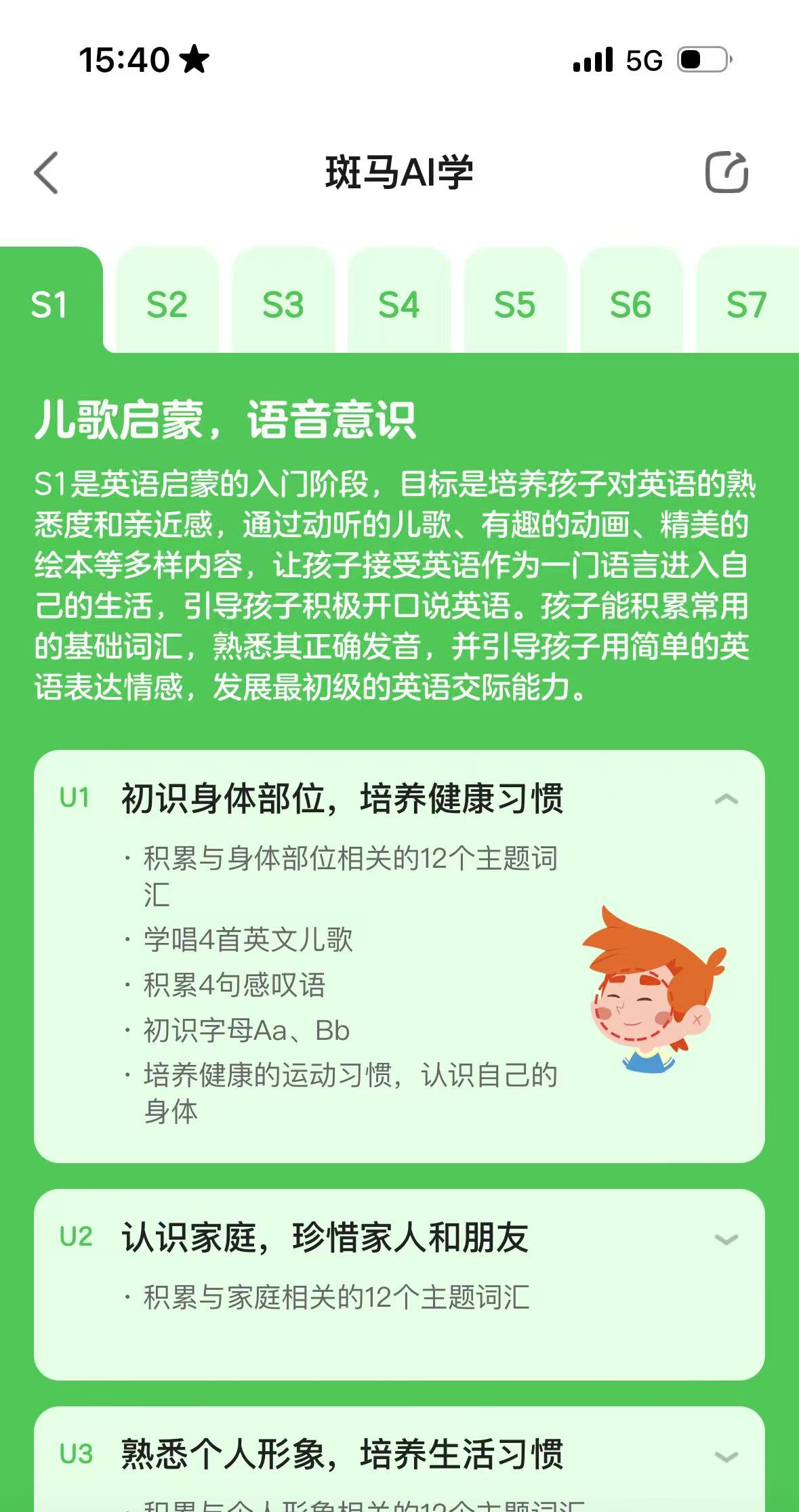Open the S4 level tab
The image size is (799, 1512).
click(398, 305)
